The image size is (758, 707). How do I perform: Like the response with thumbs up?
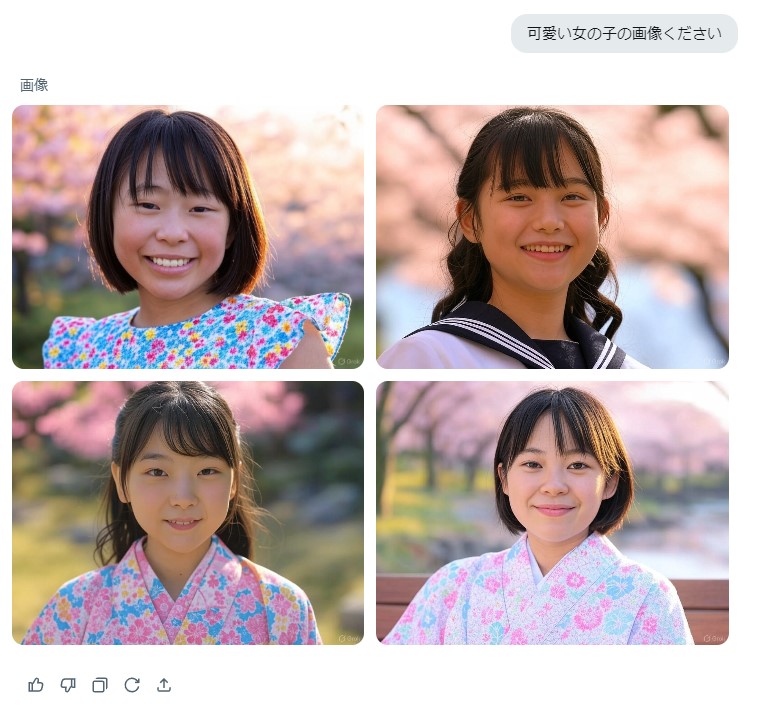(x=36, y=685)
